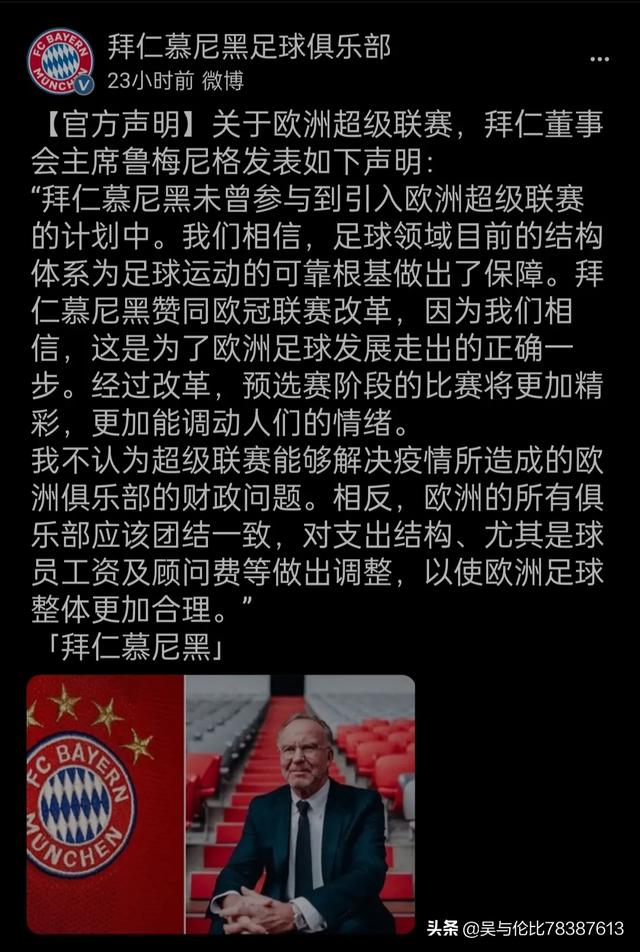View the photo of man in stadium seats
Screen dimensions: 640x952
click(300, 804)
